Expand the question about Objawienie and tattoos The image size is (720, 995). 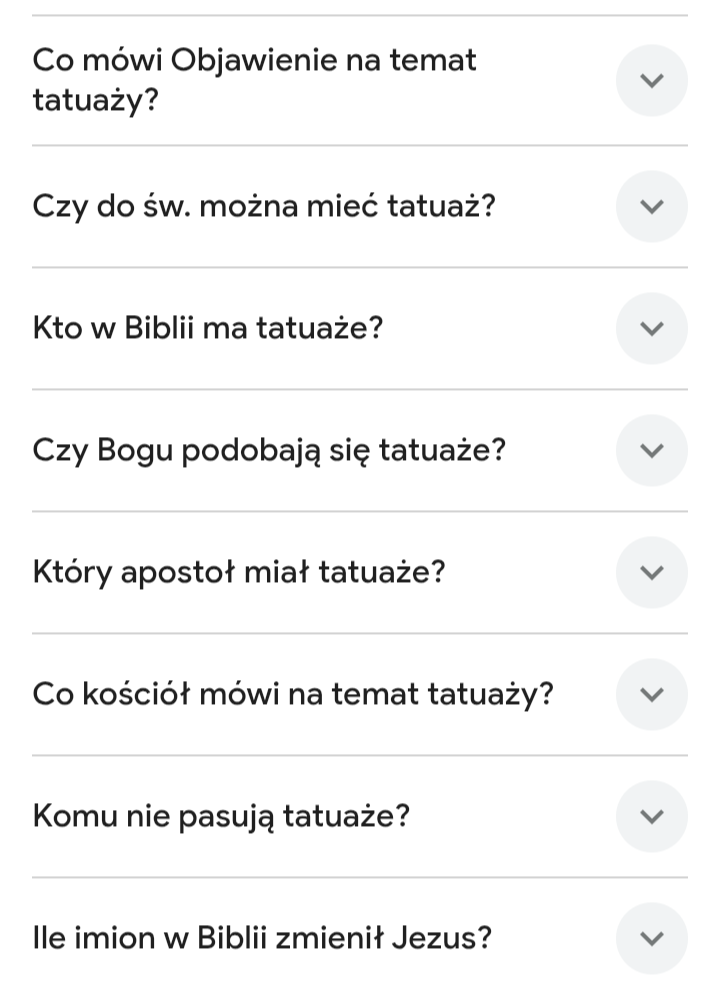point(651,80)
